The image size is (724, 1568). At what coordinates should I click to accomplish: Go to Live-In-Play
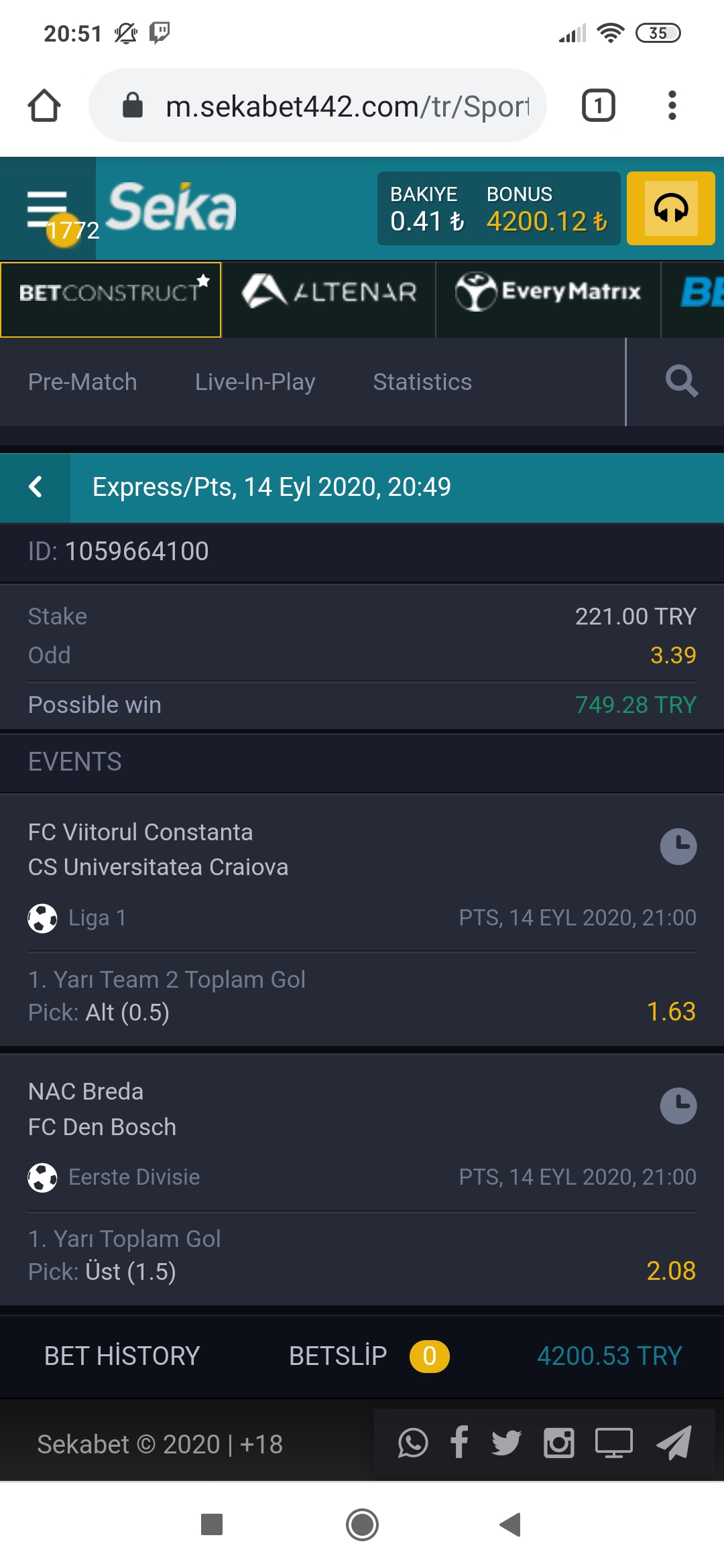(255, 382)
